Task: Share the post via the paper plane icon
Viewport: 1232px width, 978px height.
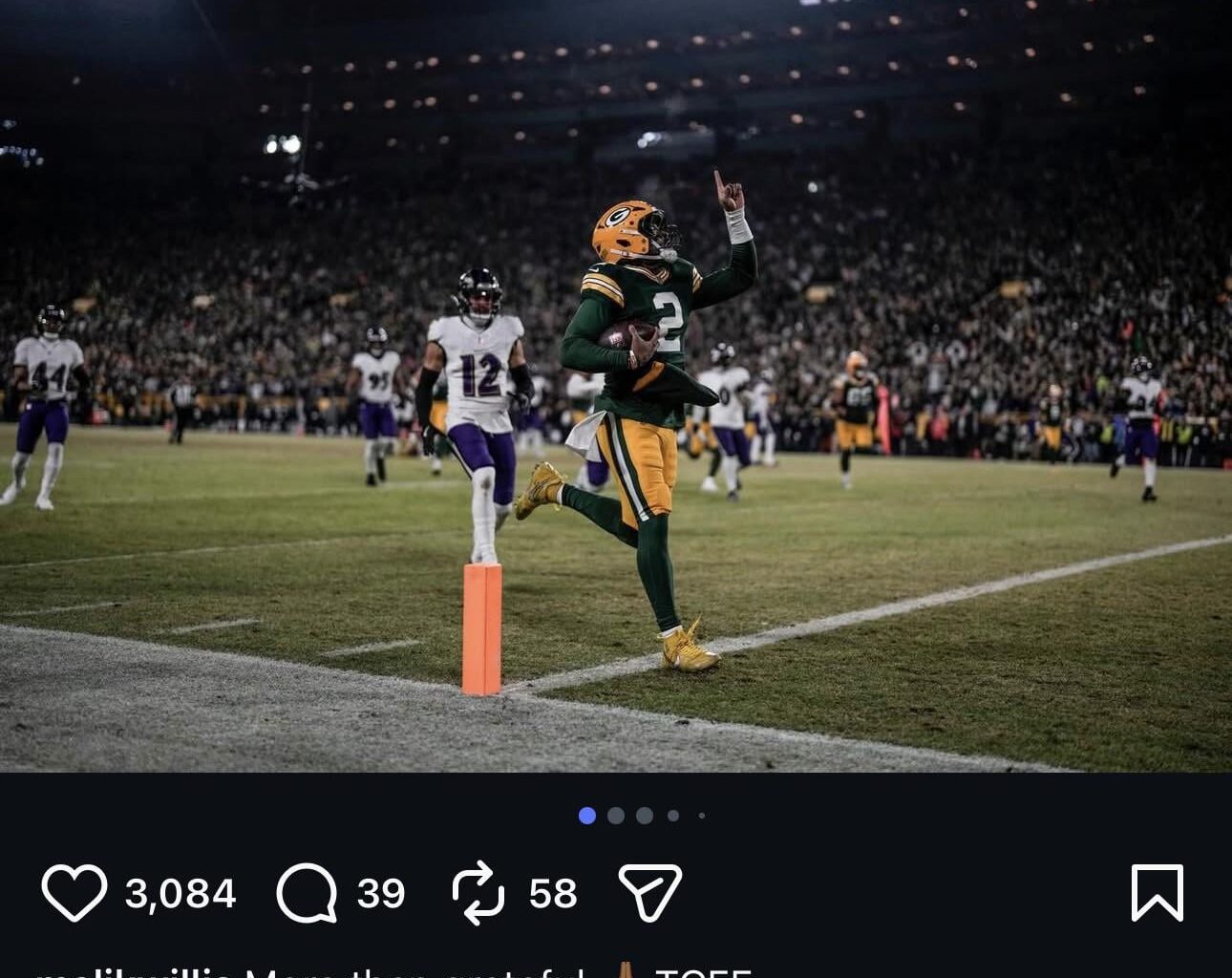Action: pyautogui.click(x=649, y=893)
